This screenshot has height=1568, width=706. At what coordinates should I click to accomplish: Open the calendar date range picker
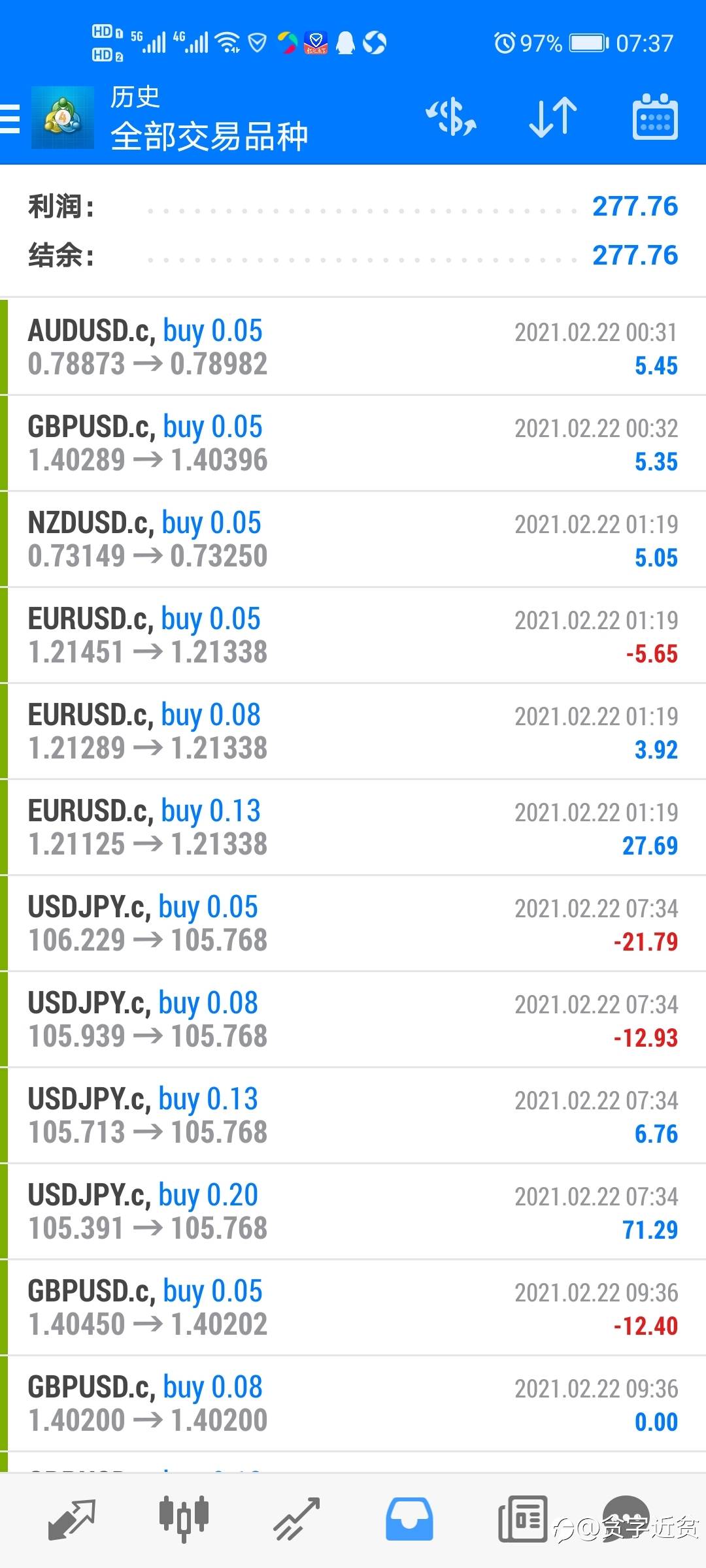click(x=654, y=118)
